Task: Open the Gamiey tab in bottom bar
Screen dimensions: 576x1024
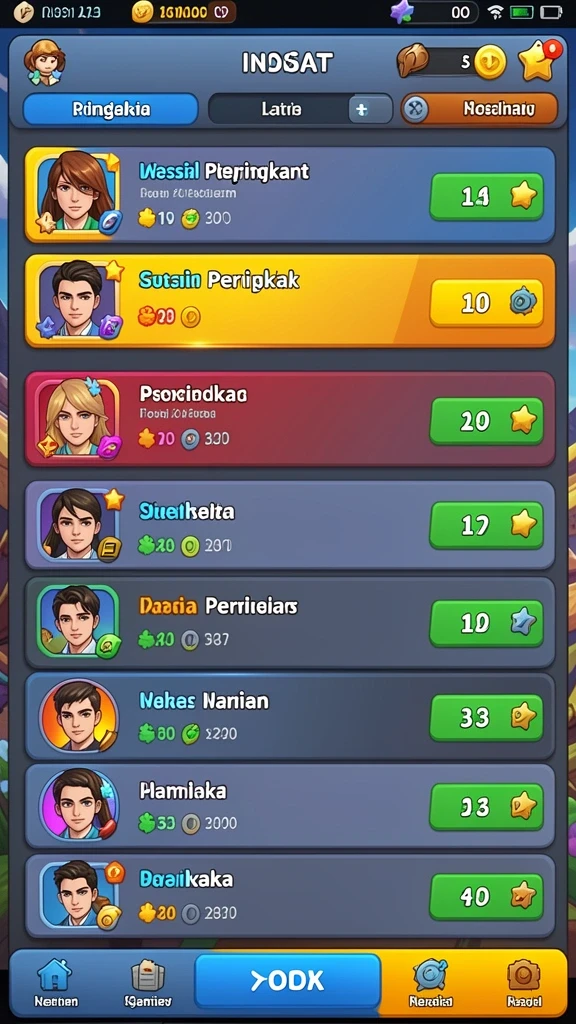Action: [x=148, y=984]
